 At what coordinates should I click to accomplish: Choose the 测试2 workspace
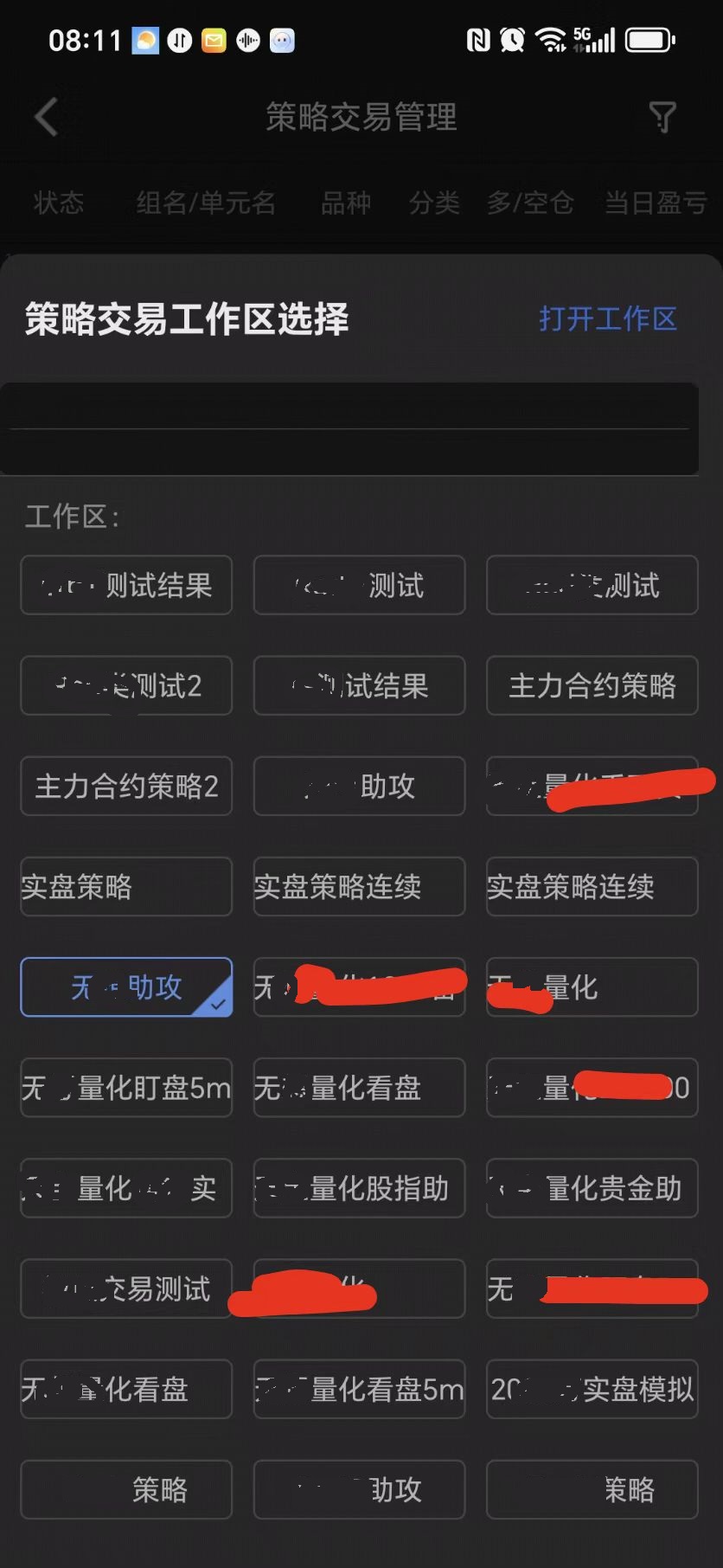(126, 685)
